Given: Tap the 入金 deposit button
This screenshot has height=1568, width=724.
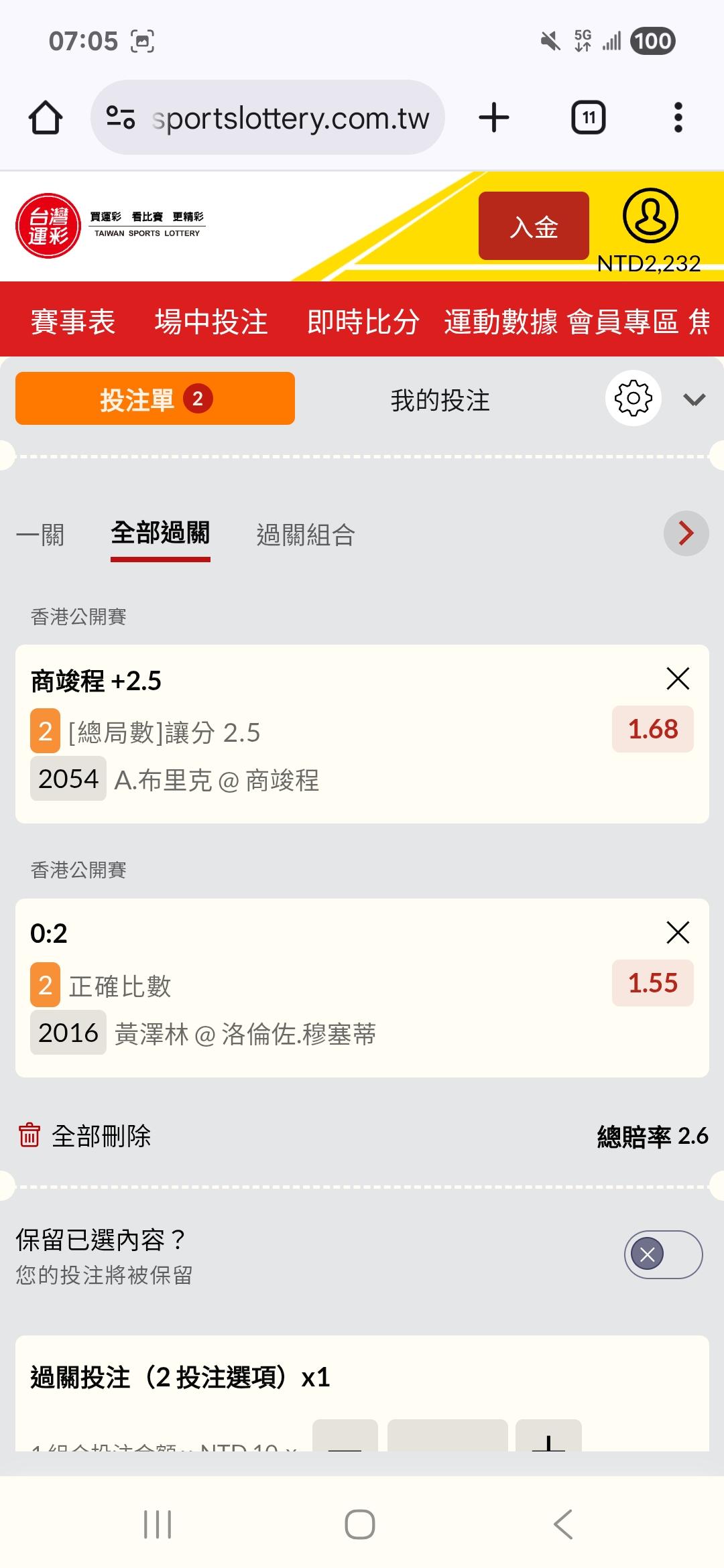Looking at the screenshot, I should (x=534, y=226).
